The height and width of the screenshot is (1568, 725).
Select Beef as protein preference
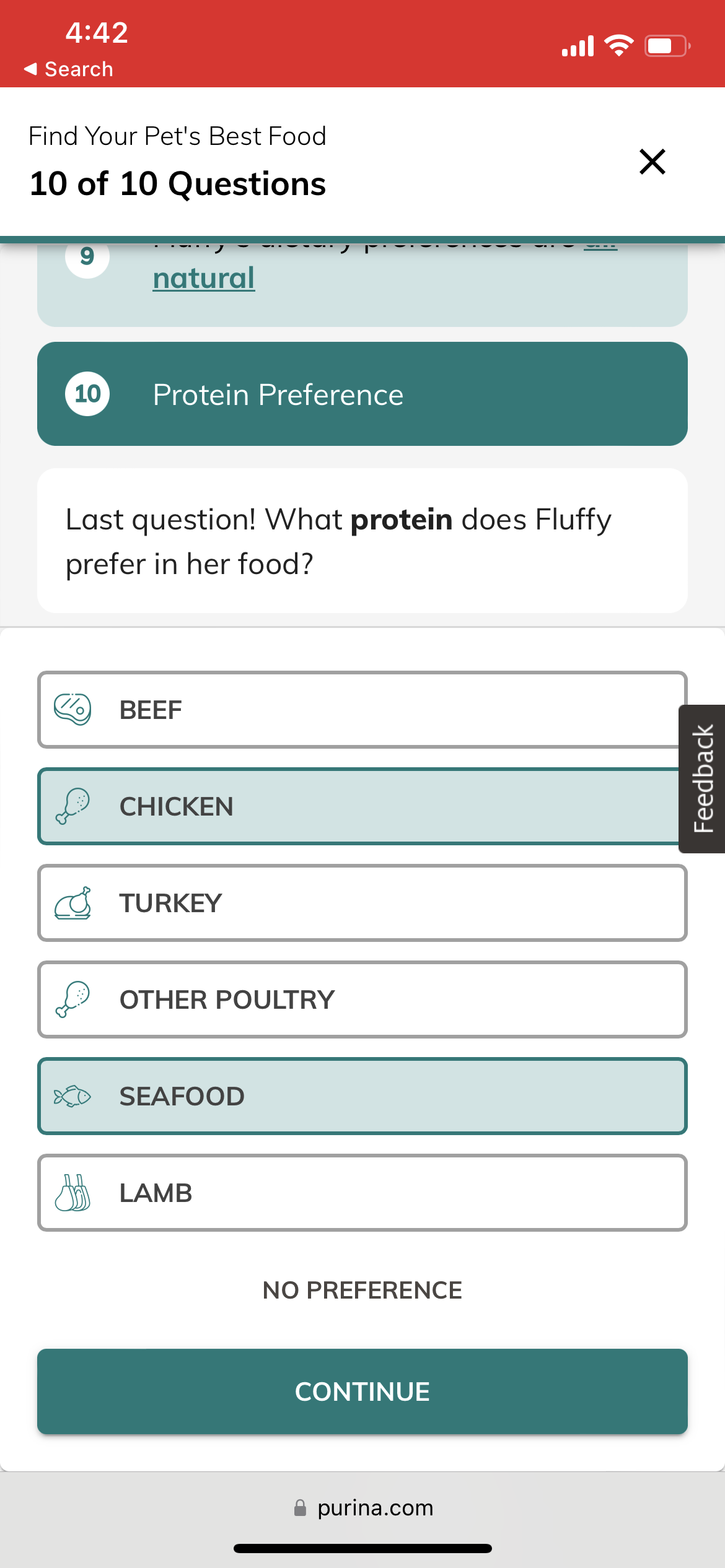coord(362,710)
